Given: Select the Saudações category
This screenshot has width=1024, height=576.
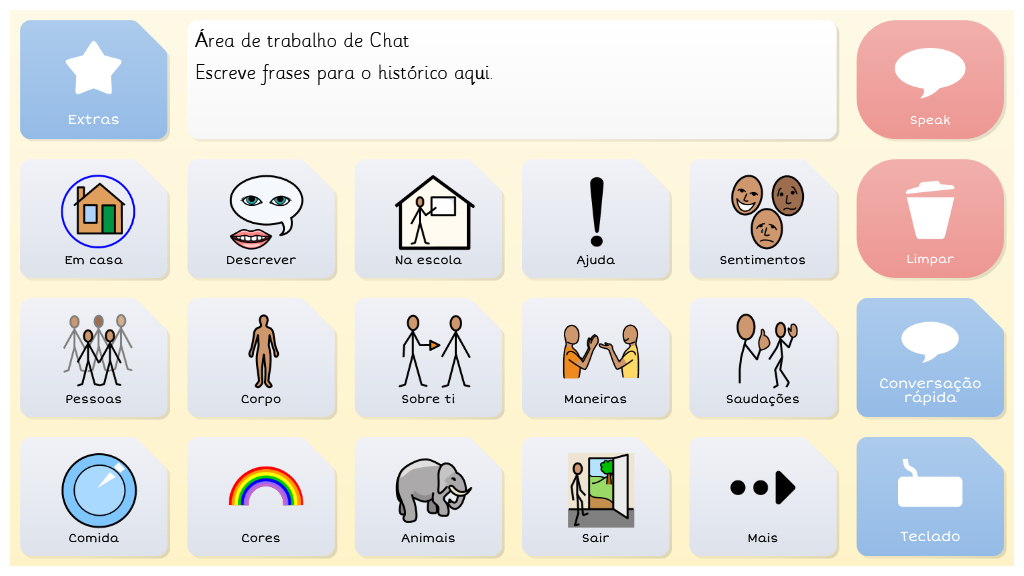Looking at the screenshot, I should coord(762,357).
